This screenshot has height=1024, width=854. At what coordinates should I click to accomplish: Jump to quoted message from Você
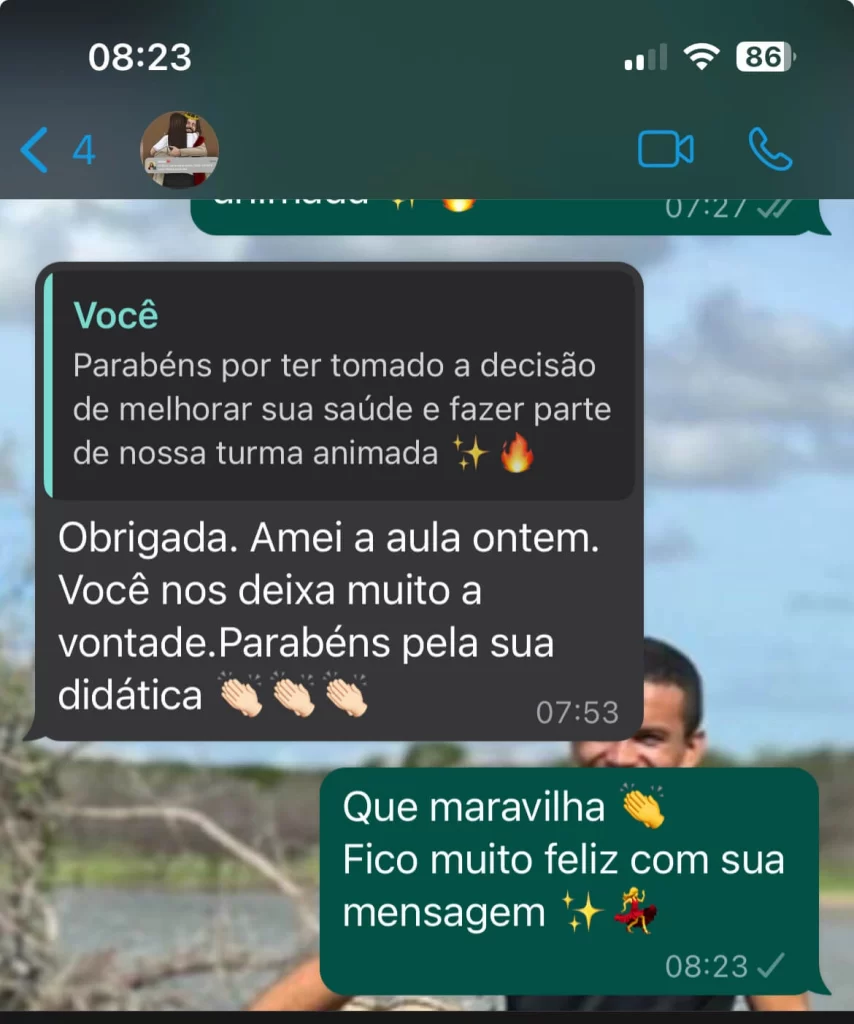point(340,385)
